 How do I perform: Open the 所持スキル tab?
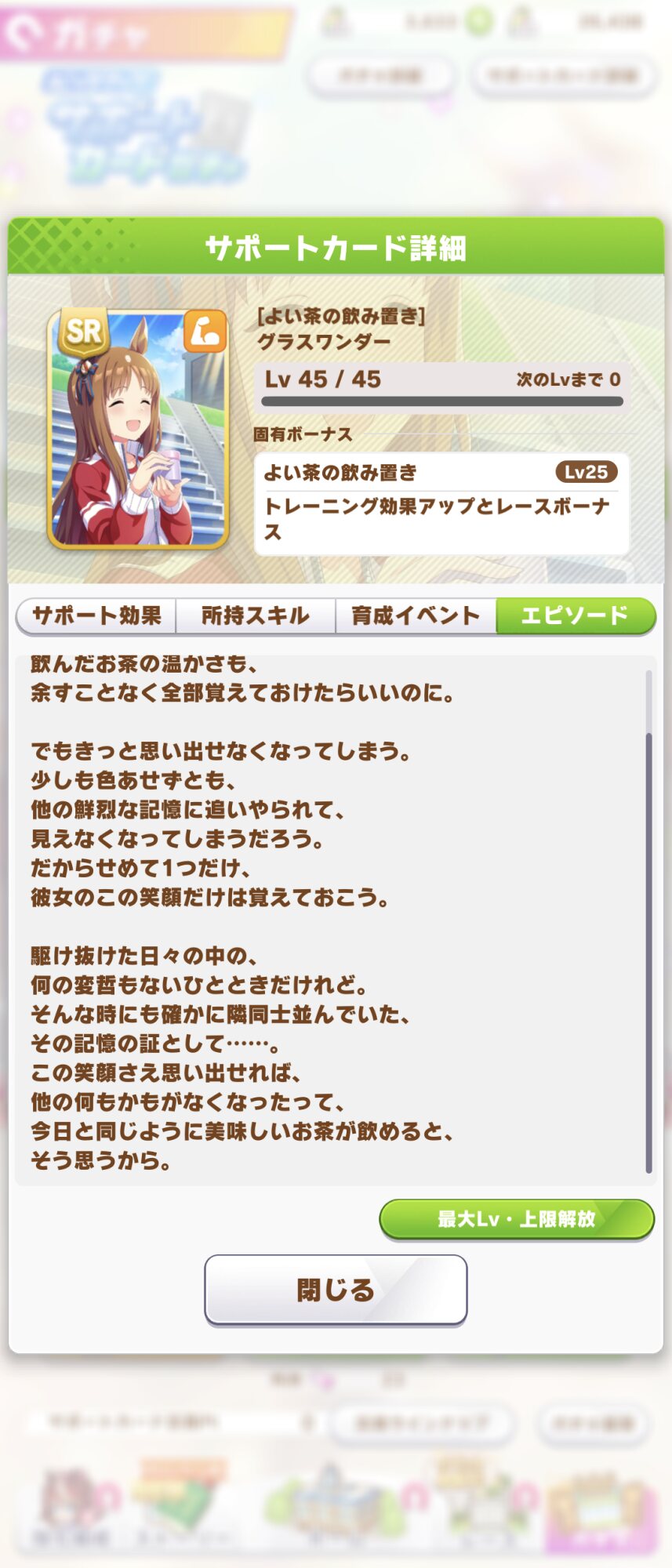tap(256, 615)
